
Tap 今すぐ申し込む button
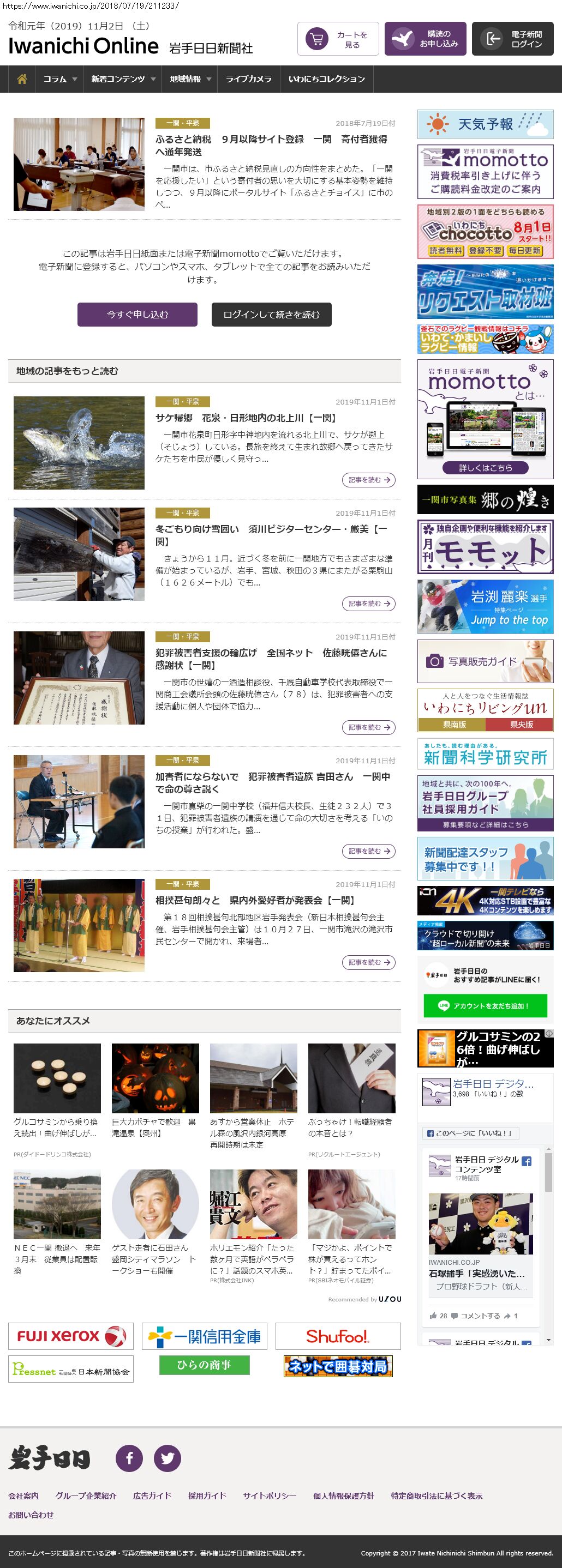tap(137, 315)
